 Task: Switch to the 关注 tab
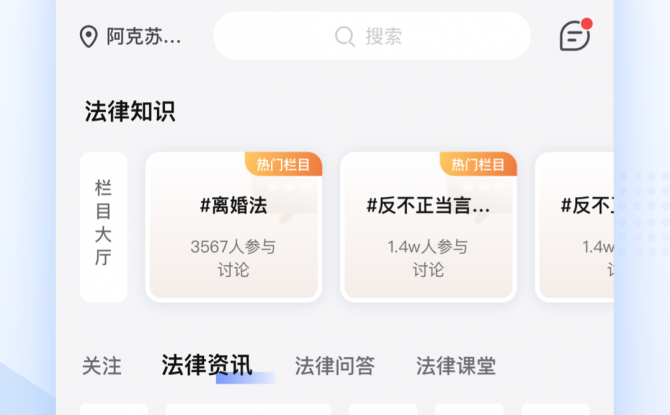click(x=101, y=366)
